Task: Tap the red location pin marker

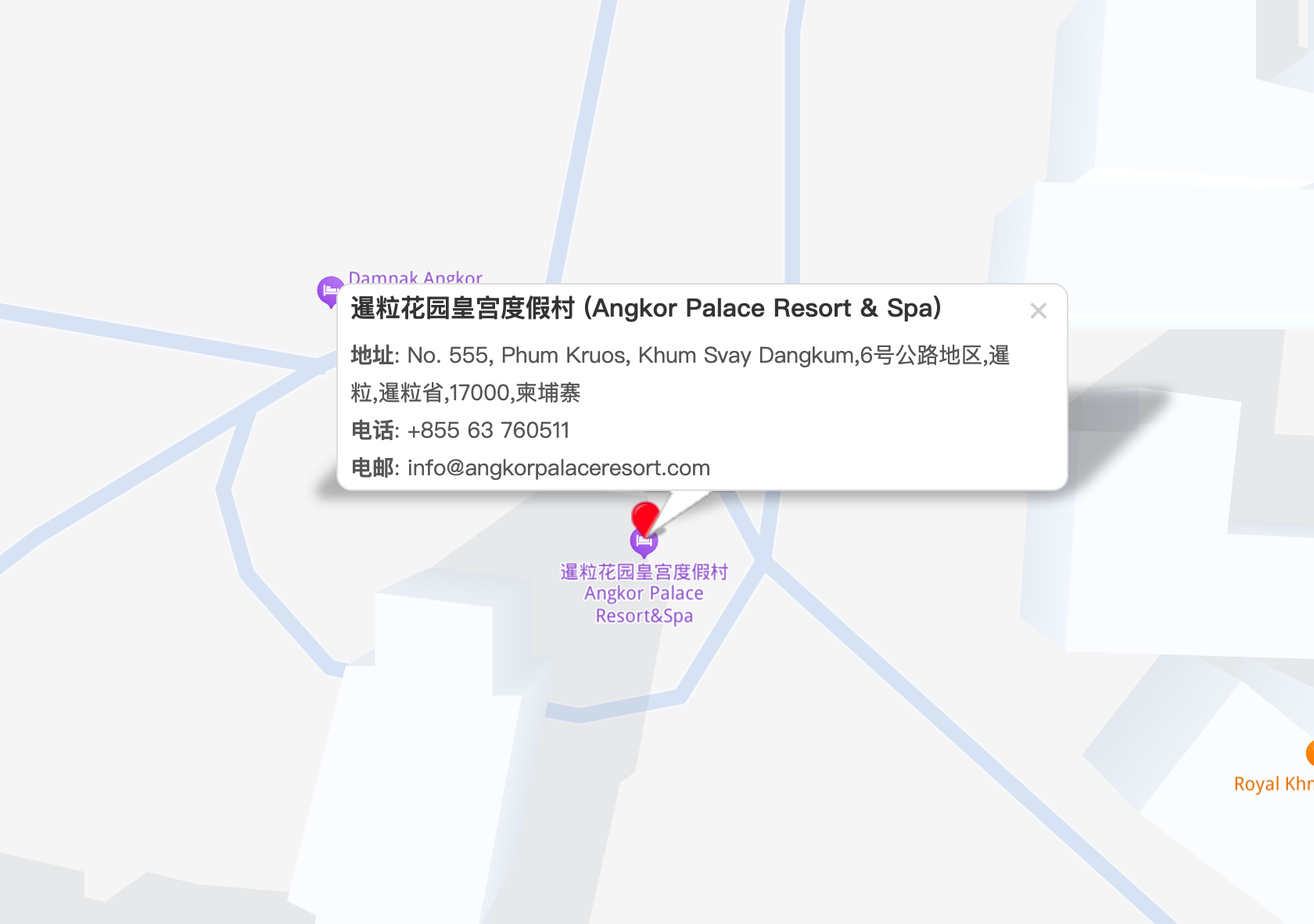Action: click(645, 516)
